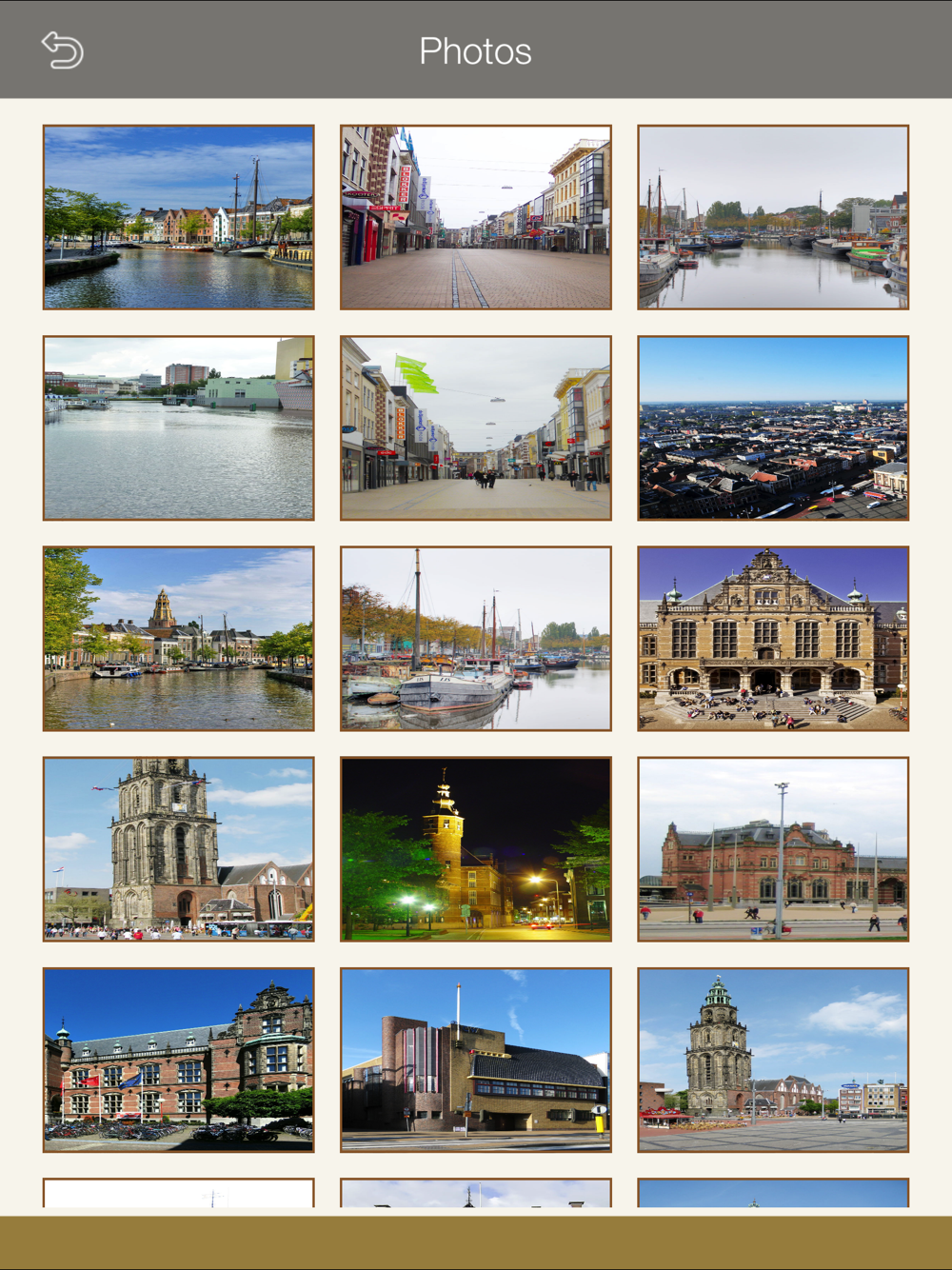Open the canal photo with domed tower
This screenshot has height=1270, width=952.
coord(178,639)
